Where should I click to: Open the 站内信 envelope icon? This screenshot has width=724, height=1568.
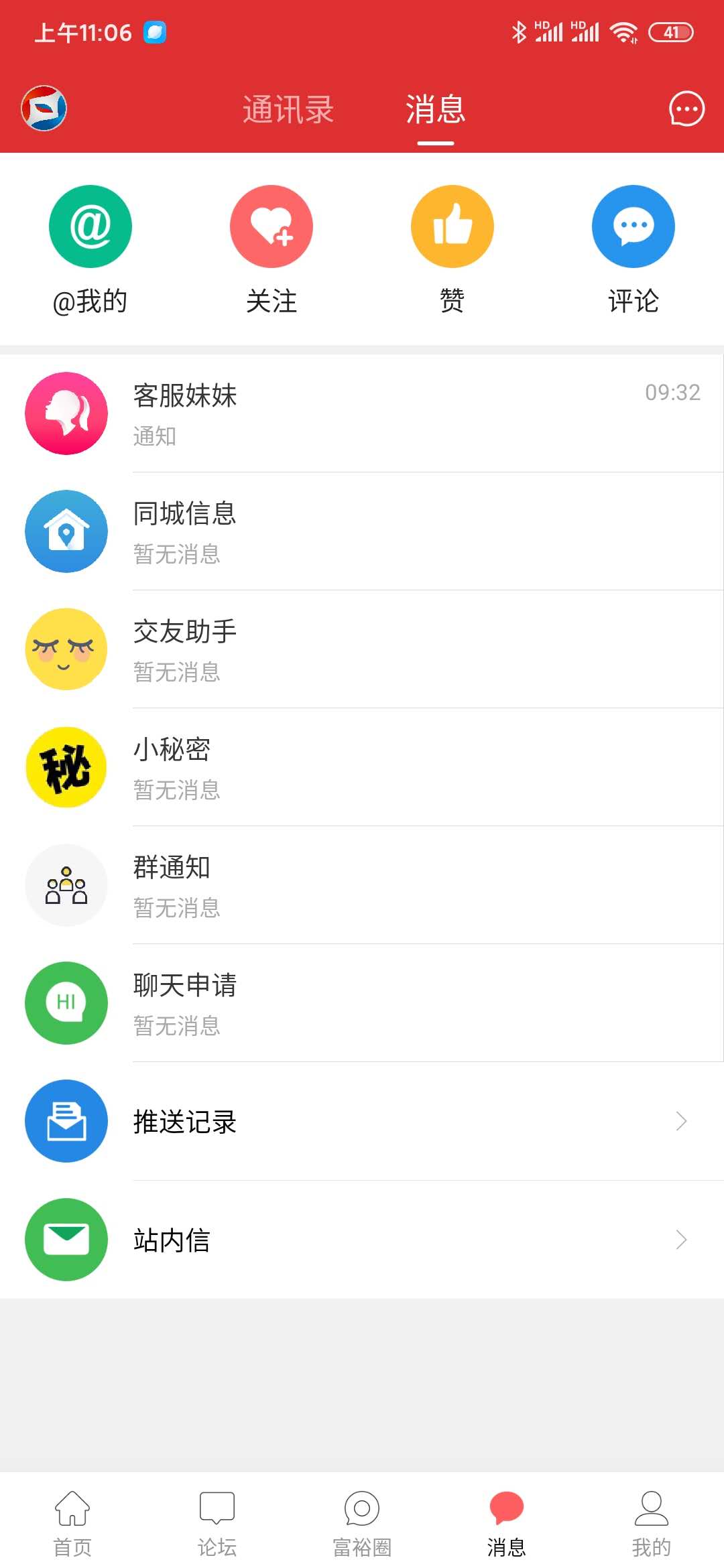[66, 1240]
